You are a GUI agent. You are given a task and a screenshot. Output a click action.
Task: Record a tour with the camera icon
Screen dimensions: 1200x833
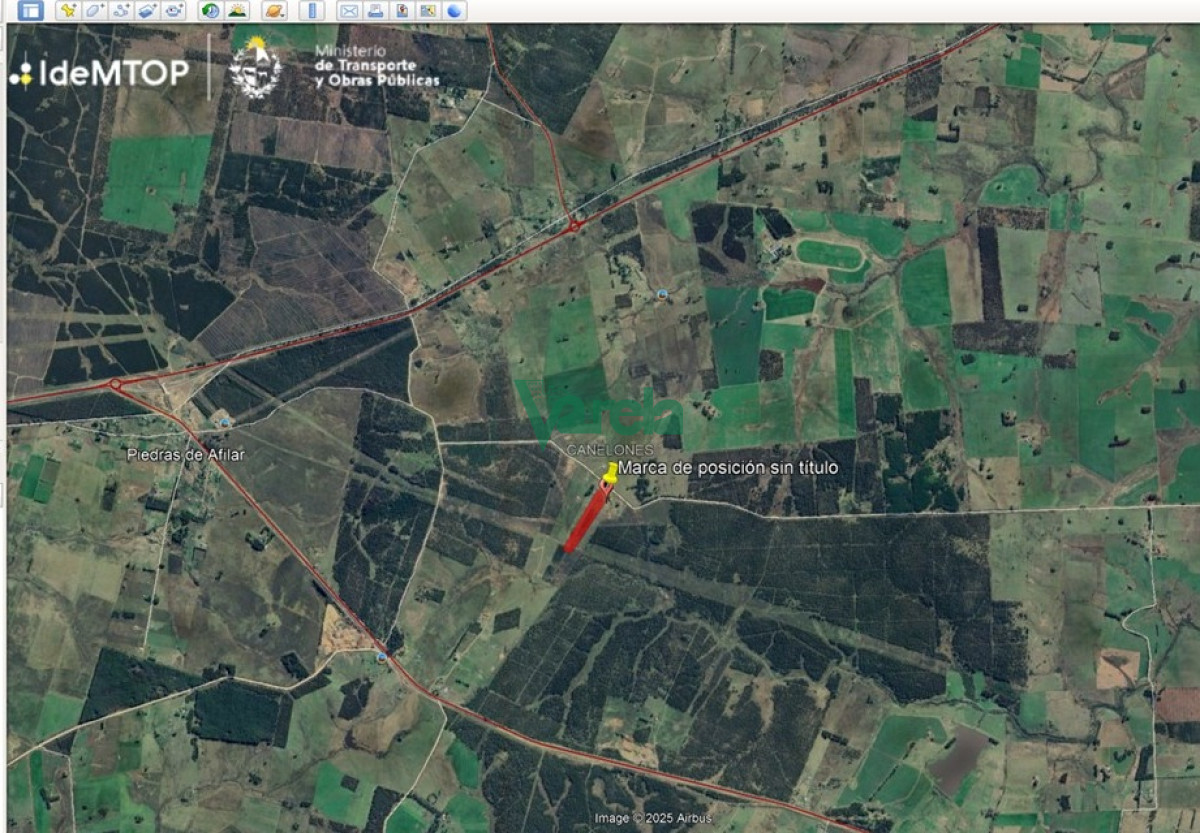point(174,11)
